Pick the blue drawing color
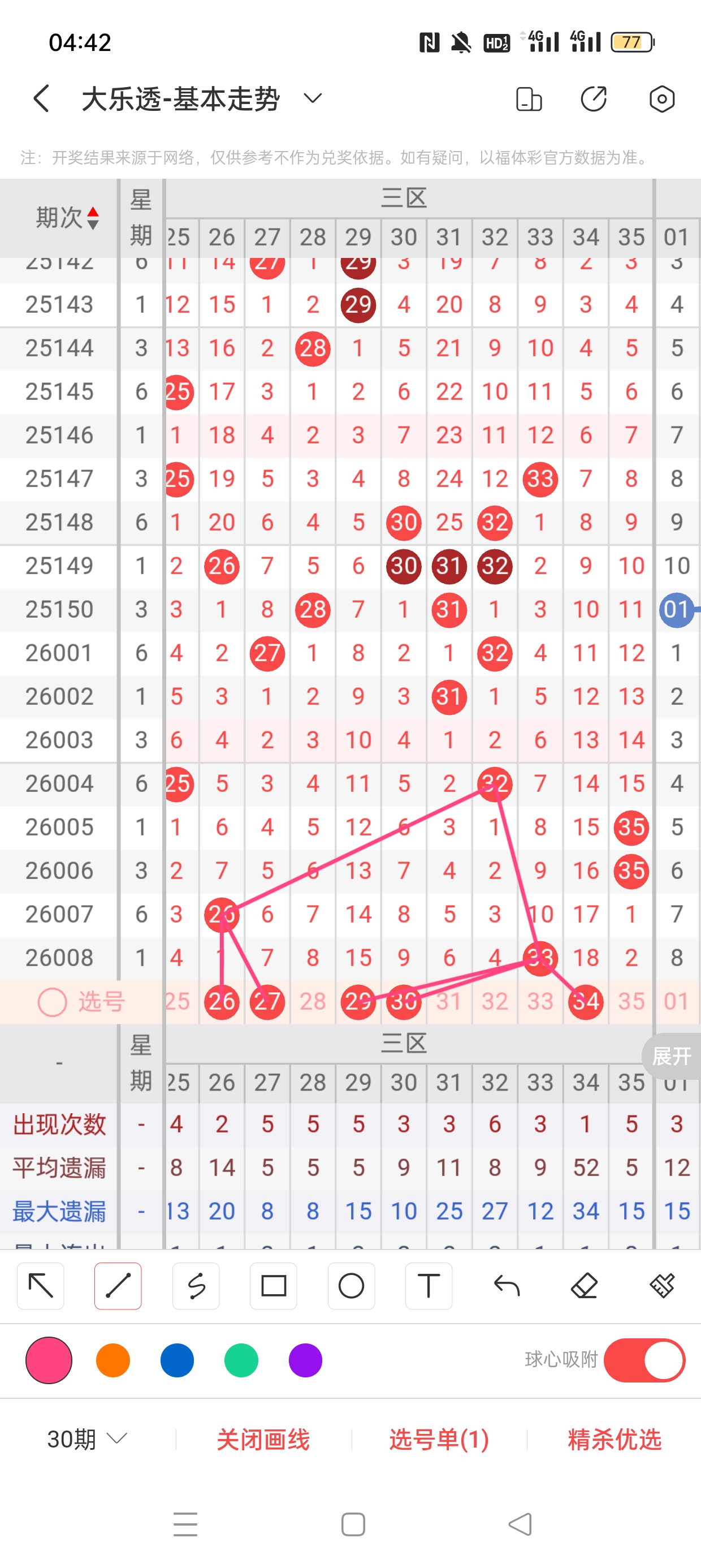The height and width of the screenshot is (1568, 701). click(177, 1360)
